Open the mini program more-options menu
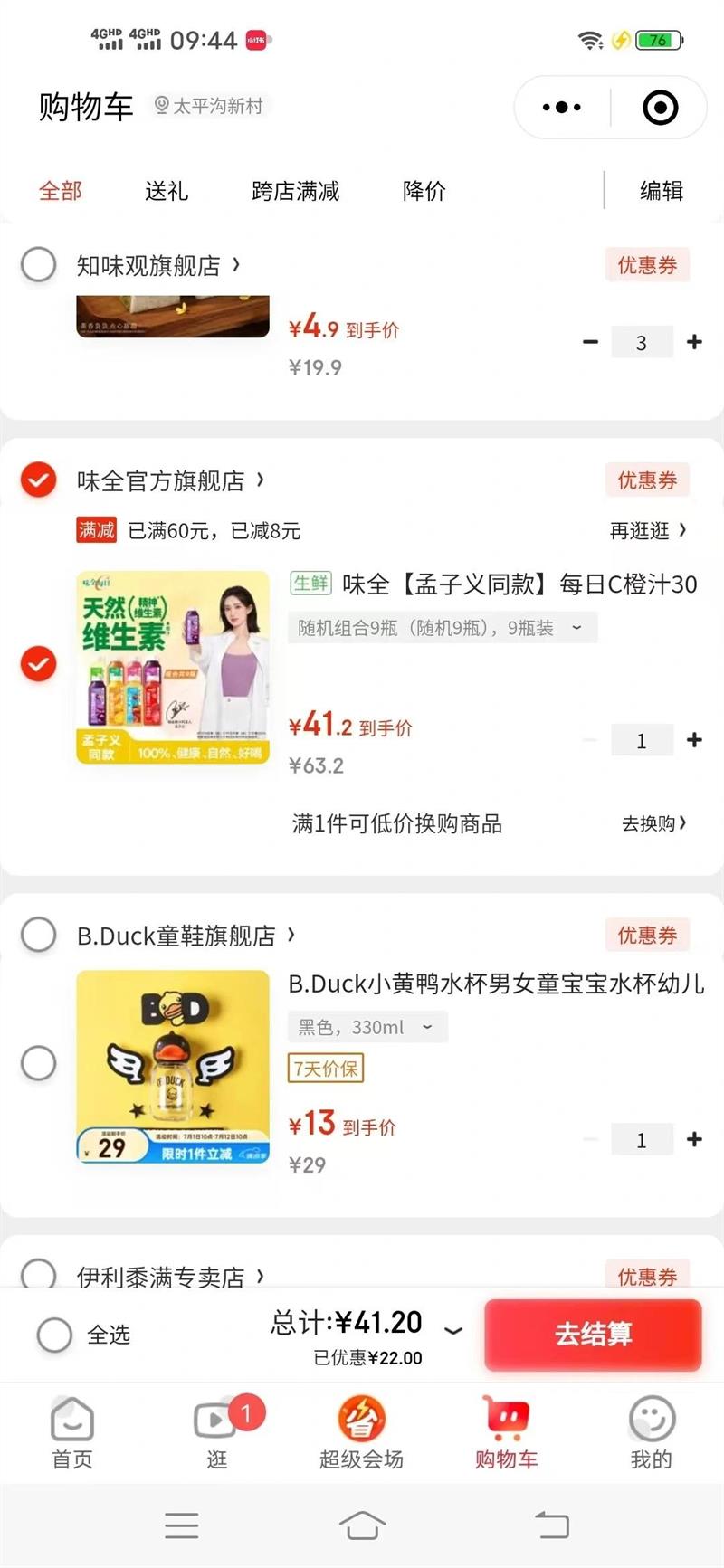Viewport: 724px width, 1568px height. click(561, 108)
